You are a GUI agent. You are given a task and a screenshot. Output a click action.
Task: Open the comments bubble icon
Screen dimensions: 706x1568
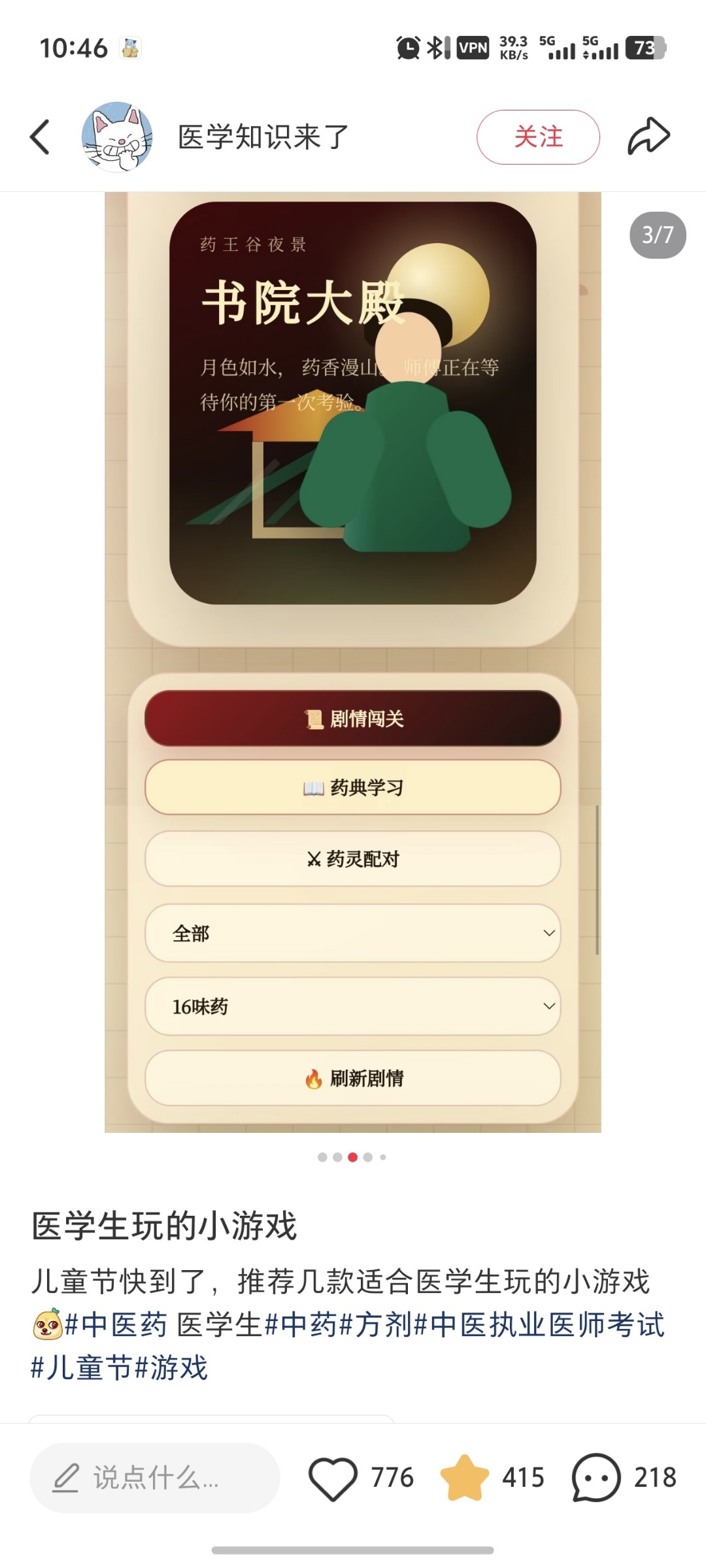[596, 1478]
